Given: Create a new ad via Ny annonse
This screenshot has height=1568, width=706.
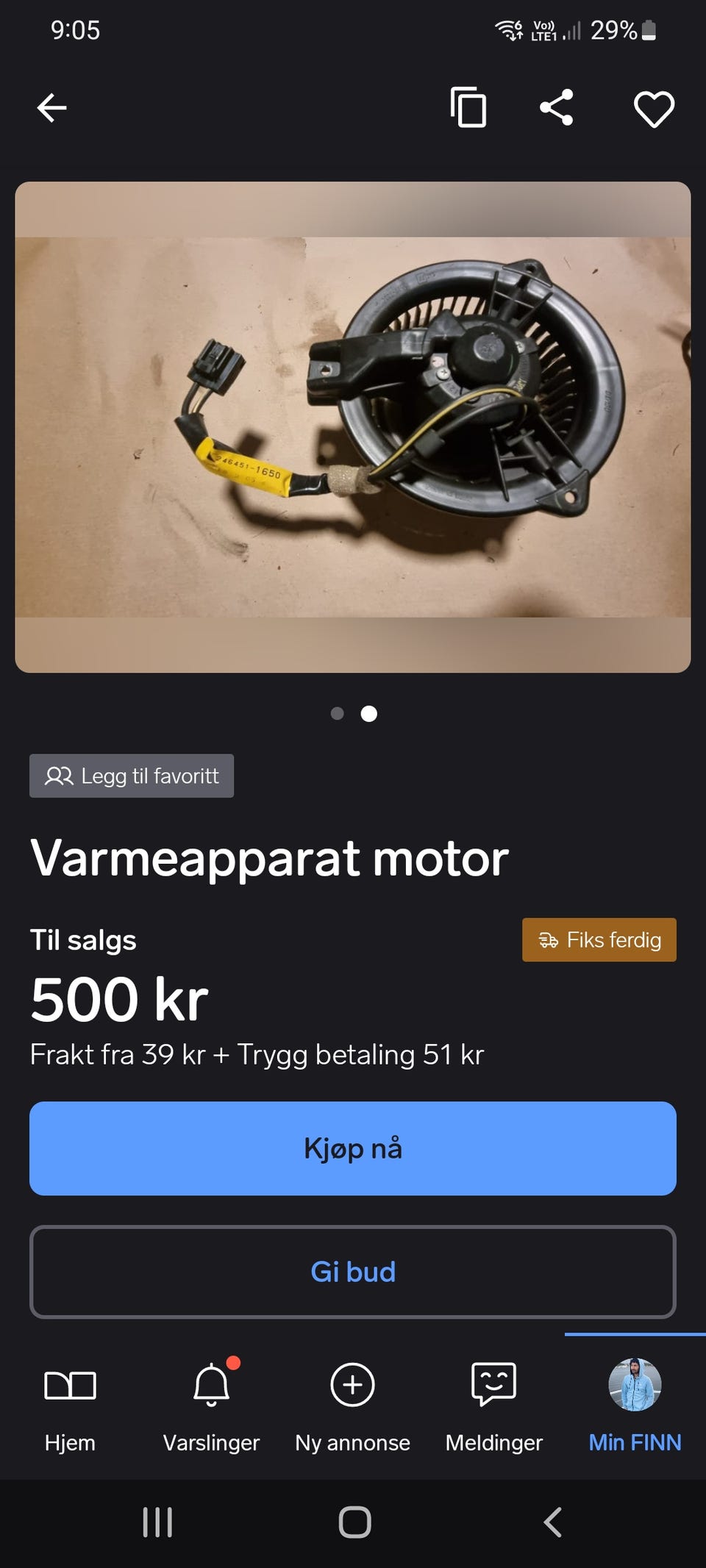Looking at the screenshot, I should coord(352,1406).
